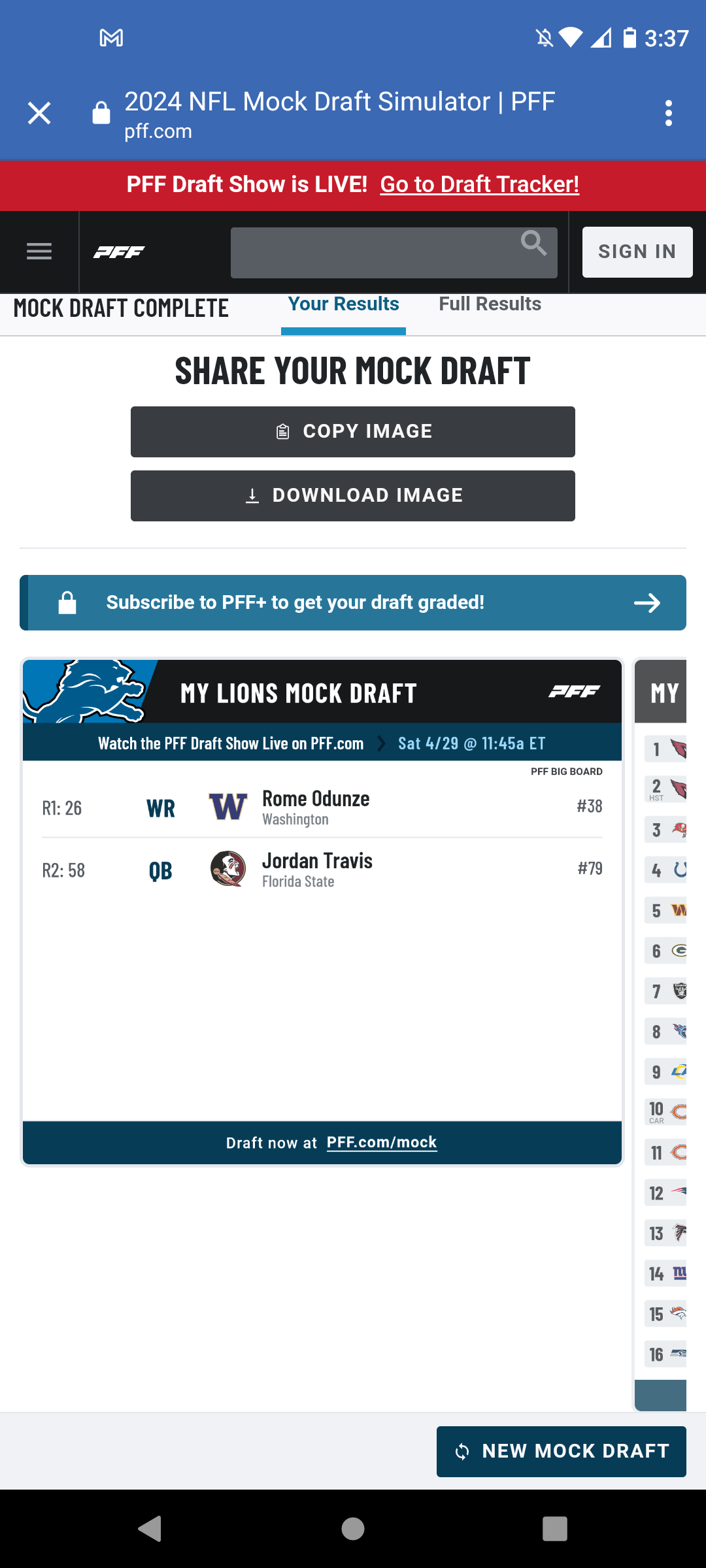Screen dimensions: 706x1568
Task: Download the mock draft image
Action: [353, 495]
